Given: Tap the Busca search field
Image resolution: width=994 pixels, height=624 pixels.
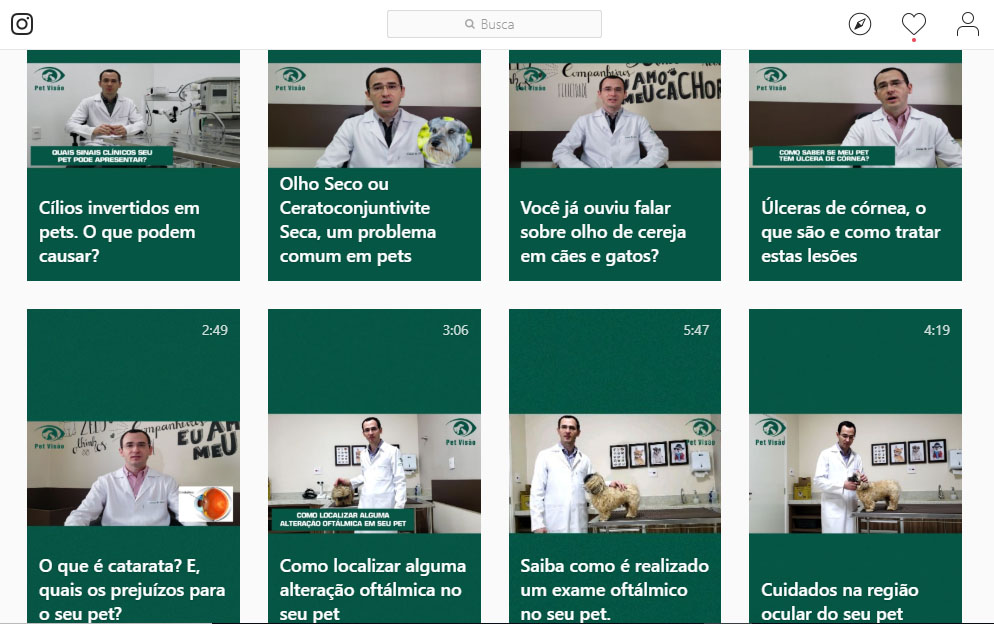Looking at the screenshot, I should (x=494, y=24).
